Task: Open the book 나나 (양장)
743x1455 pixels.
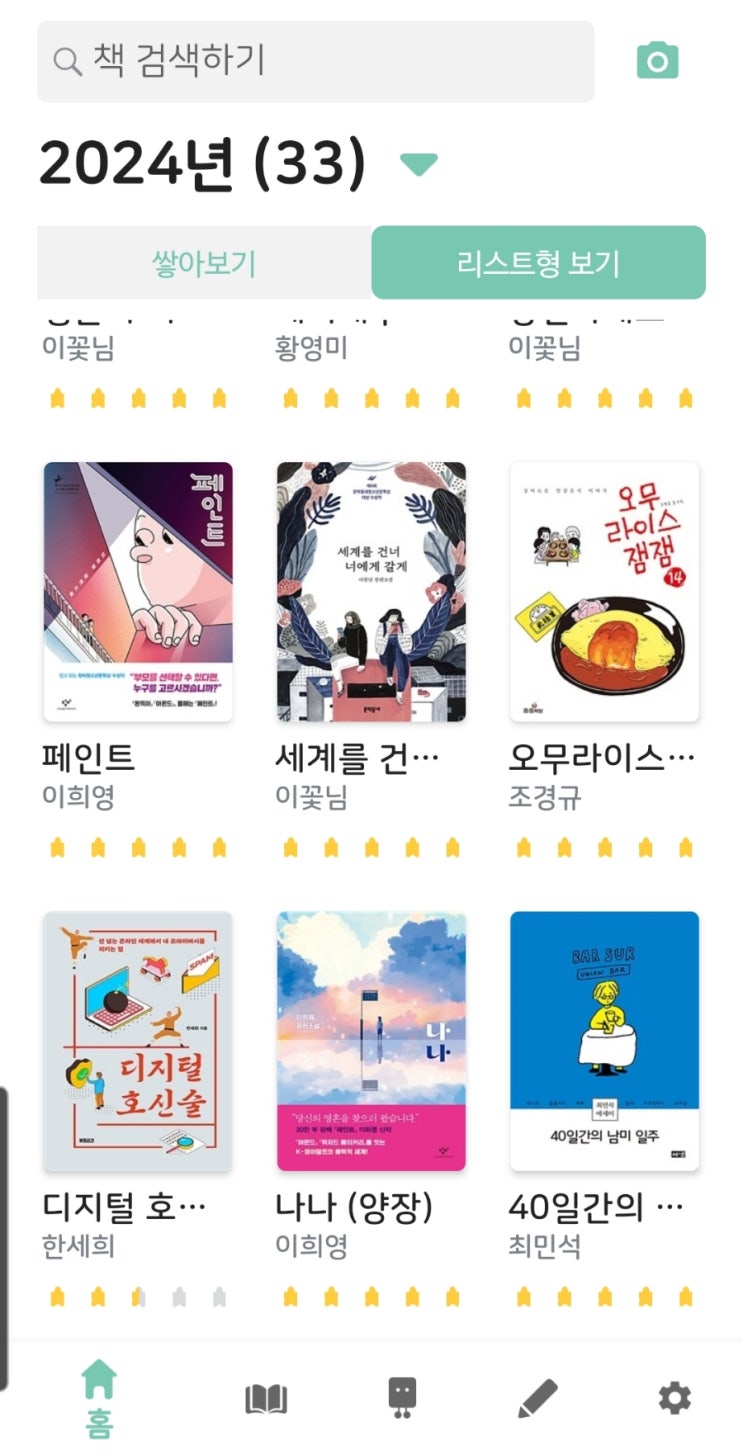Action: [371, 1041]
